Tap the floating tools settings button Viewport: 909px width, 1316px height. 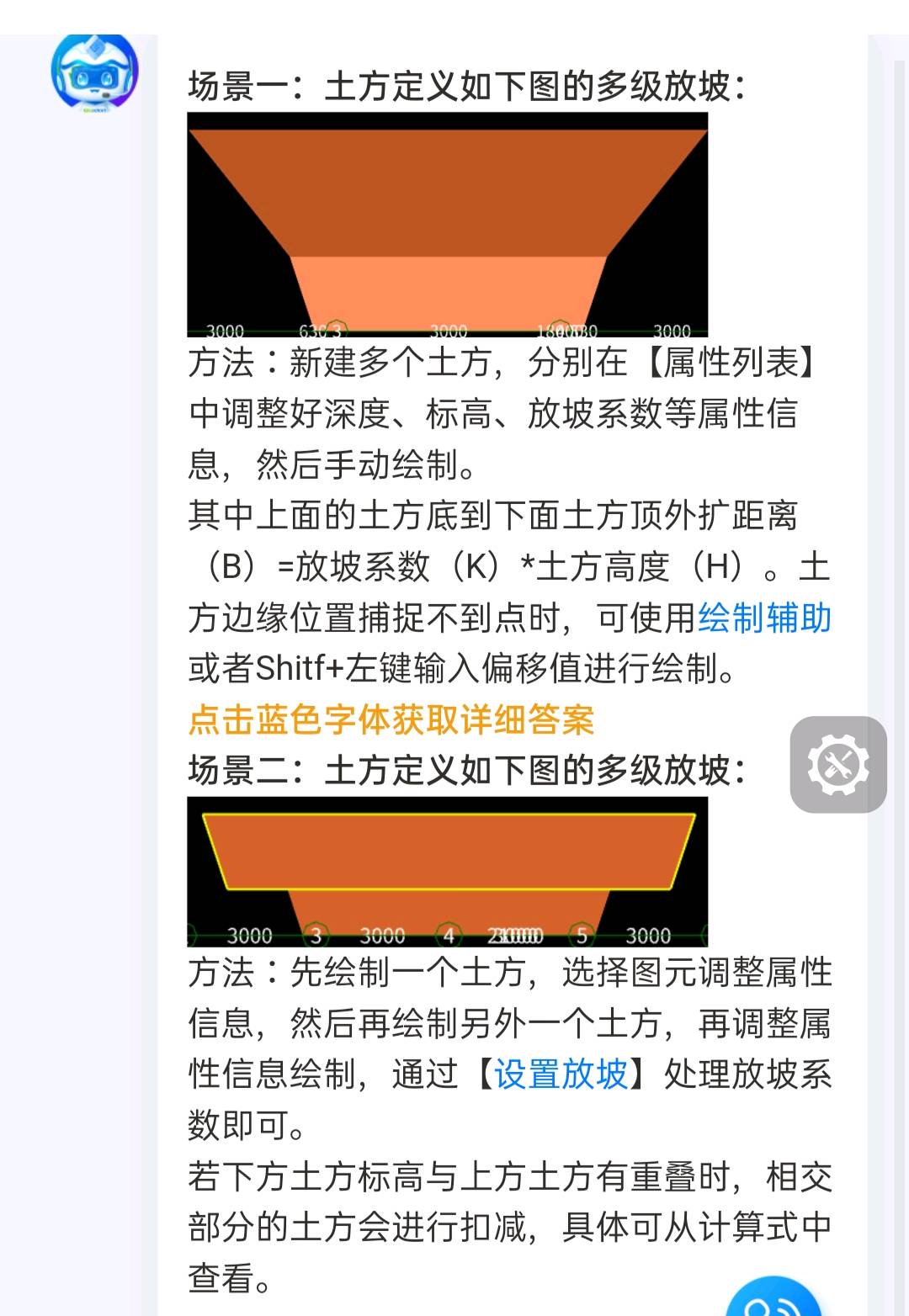pos(837,765)
